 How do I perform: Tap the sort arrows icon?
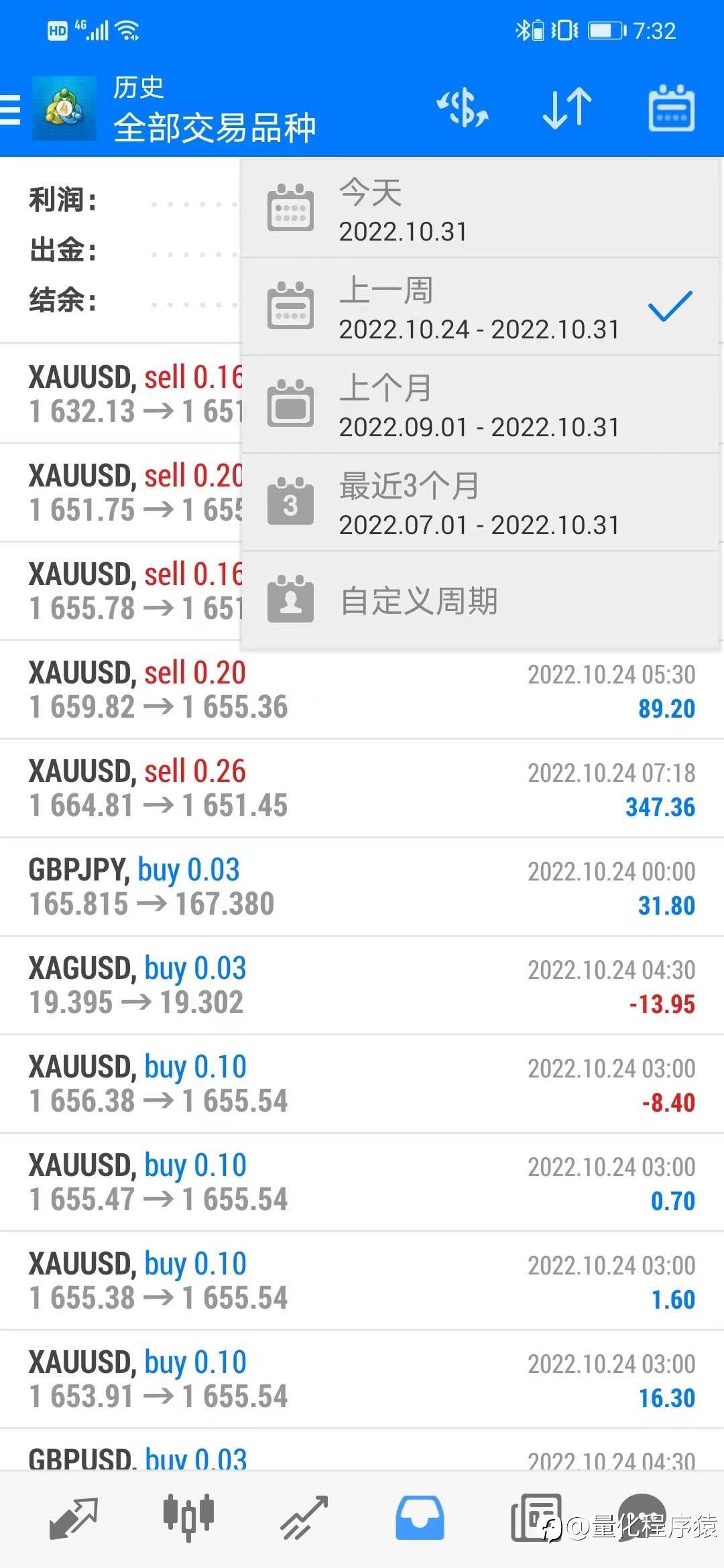(566, 108)
